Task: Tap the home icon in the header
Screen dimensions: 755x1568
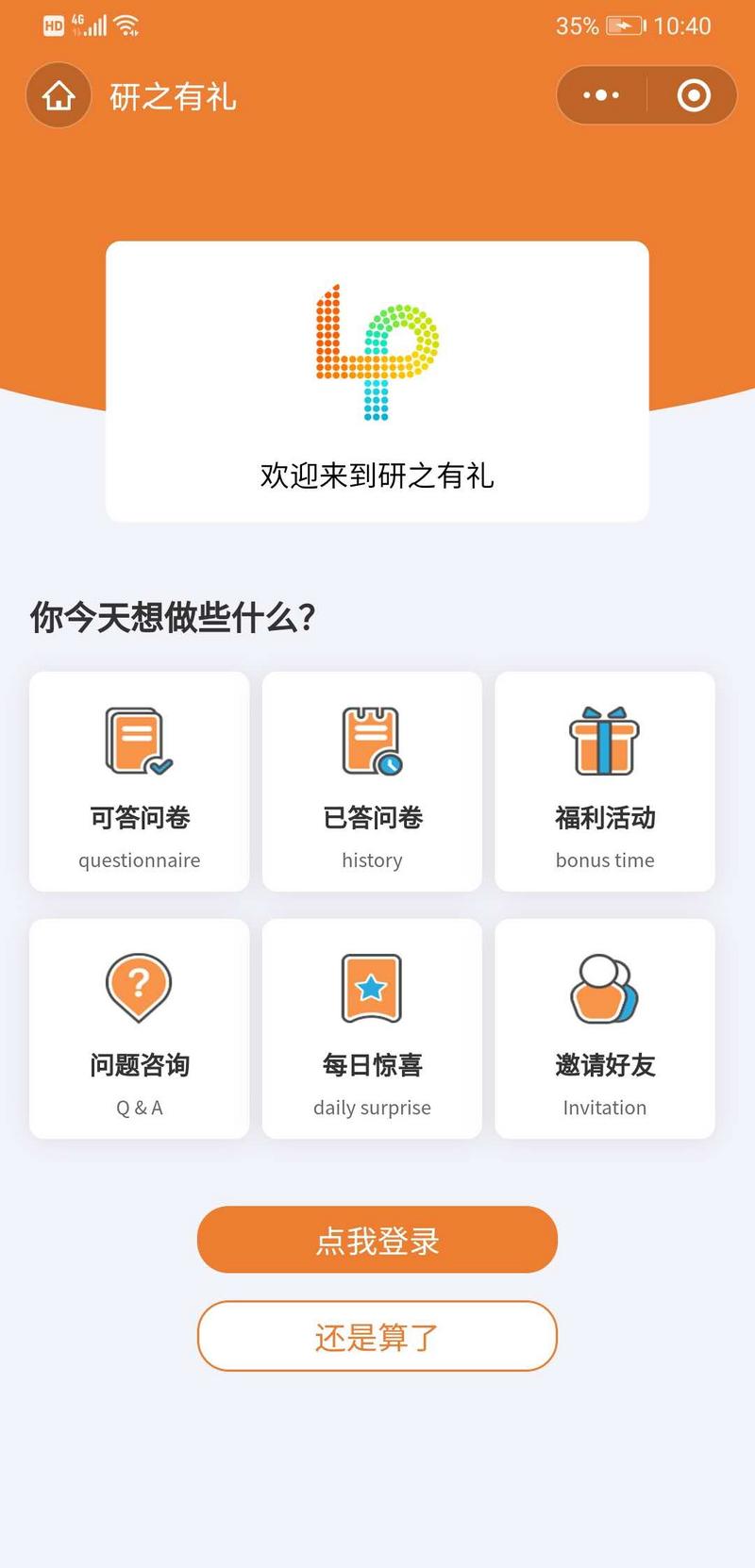Action: pos(59,95)
